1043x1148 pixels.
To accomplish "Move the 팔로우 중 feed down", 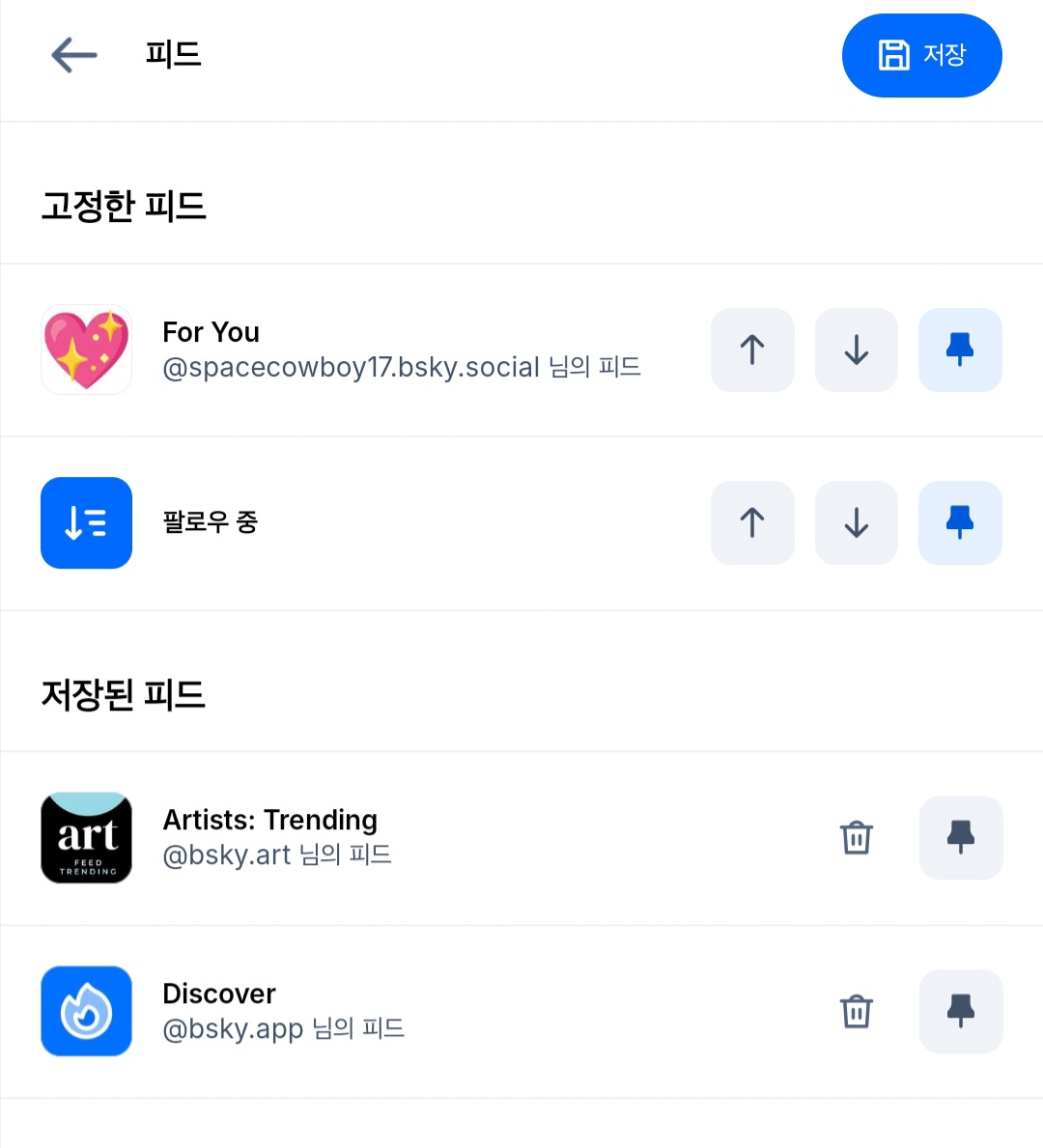I will click(857, 522).
